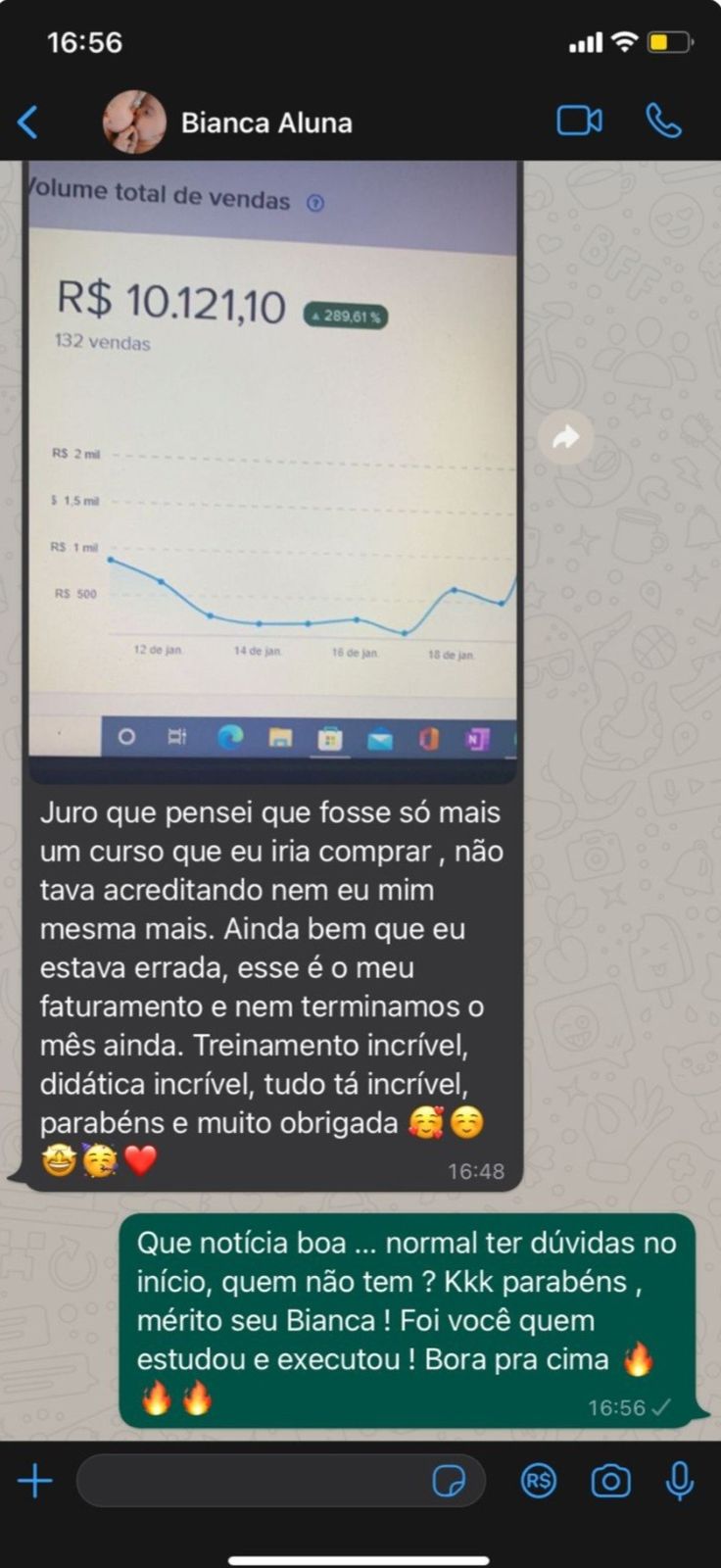Screen dimensions: 721x1568
Task: Start a voice call with Bianca
Action: [x=663, y=121]
